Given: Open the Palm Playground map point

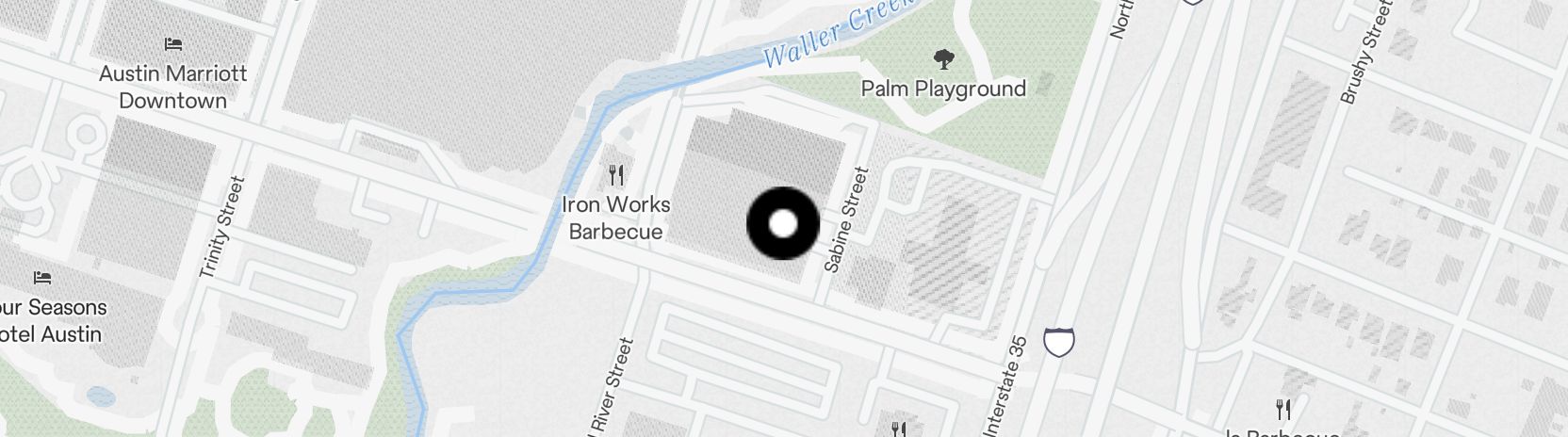Looking at the screenshot, I should click(x=943, y=62).
